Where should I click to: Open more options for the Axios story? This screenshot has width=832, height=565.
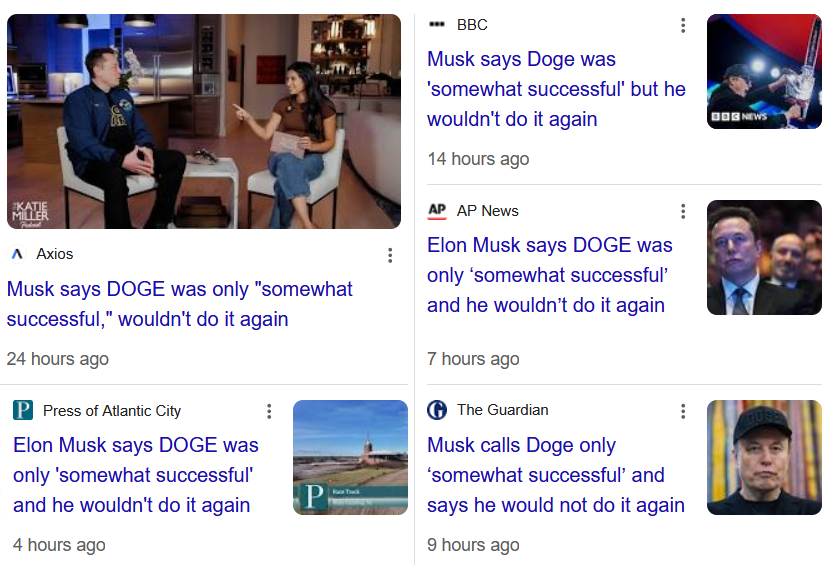coord(390,256)
